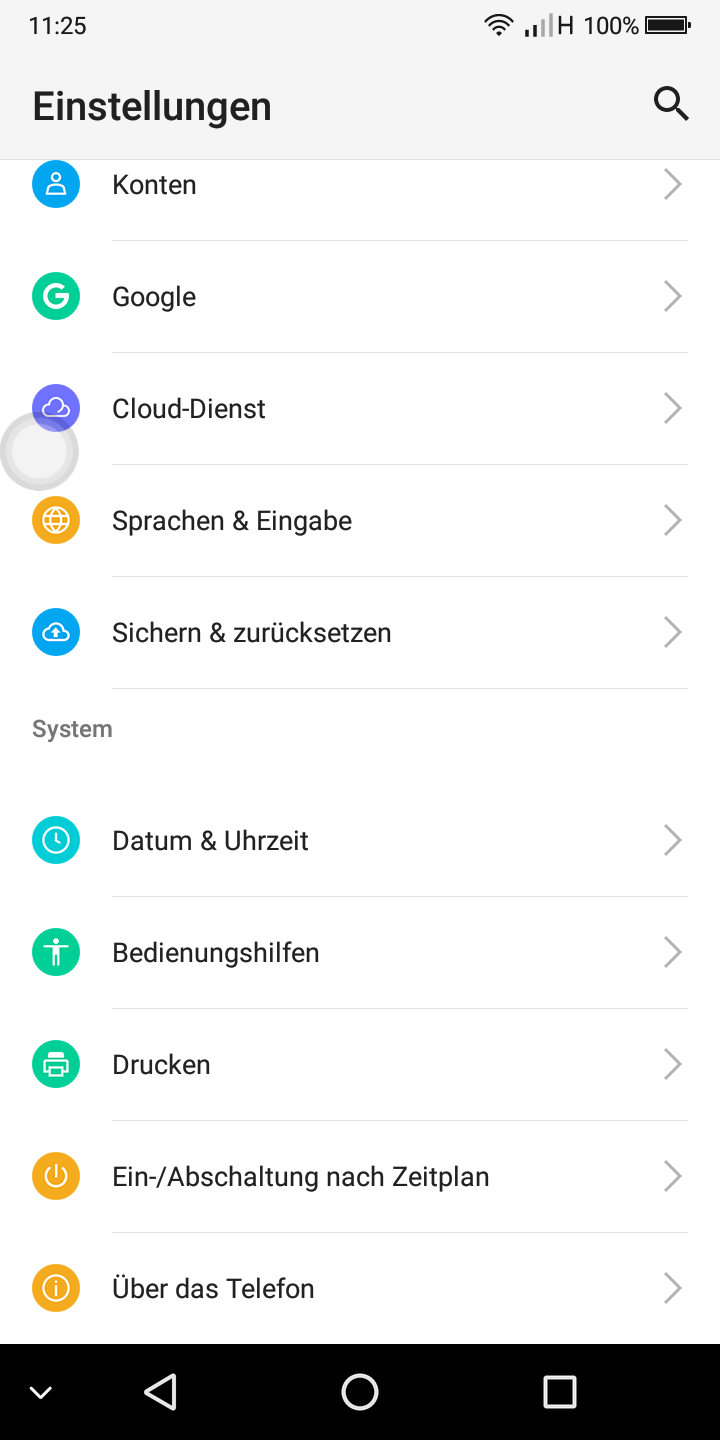Go back with the navigation bar
The height and width of the screenshot is (1440, 720).
(160, 1391)
